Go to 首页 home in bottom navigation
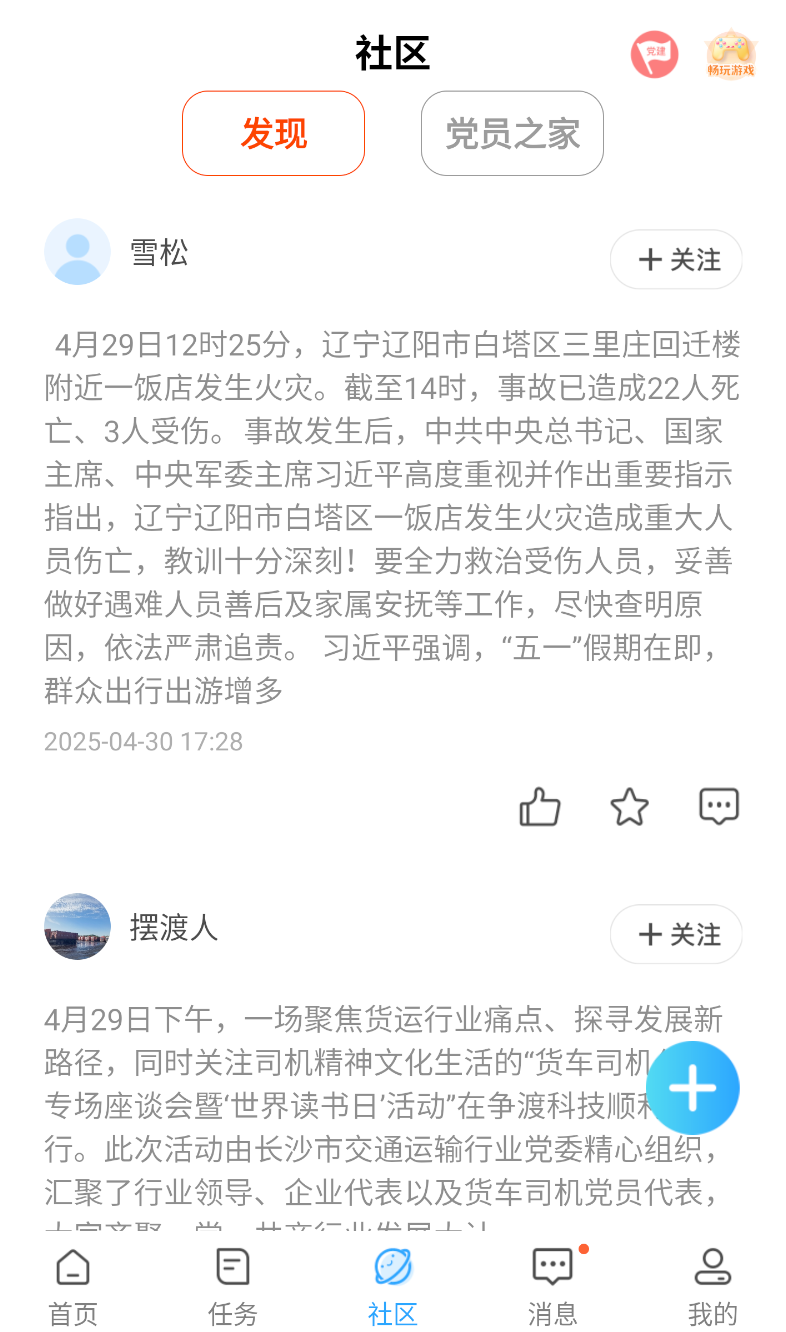The width and height of the screenshot is (786, 1332). click(71, 1285)
